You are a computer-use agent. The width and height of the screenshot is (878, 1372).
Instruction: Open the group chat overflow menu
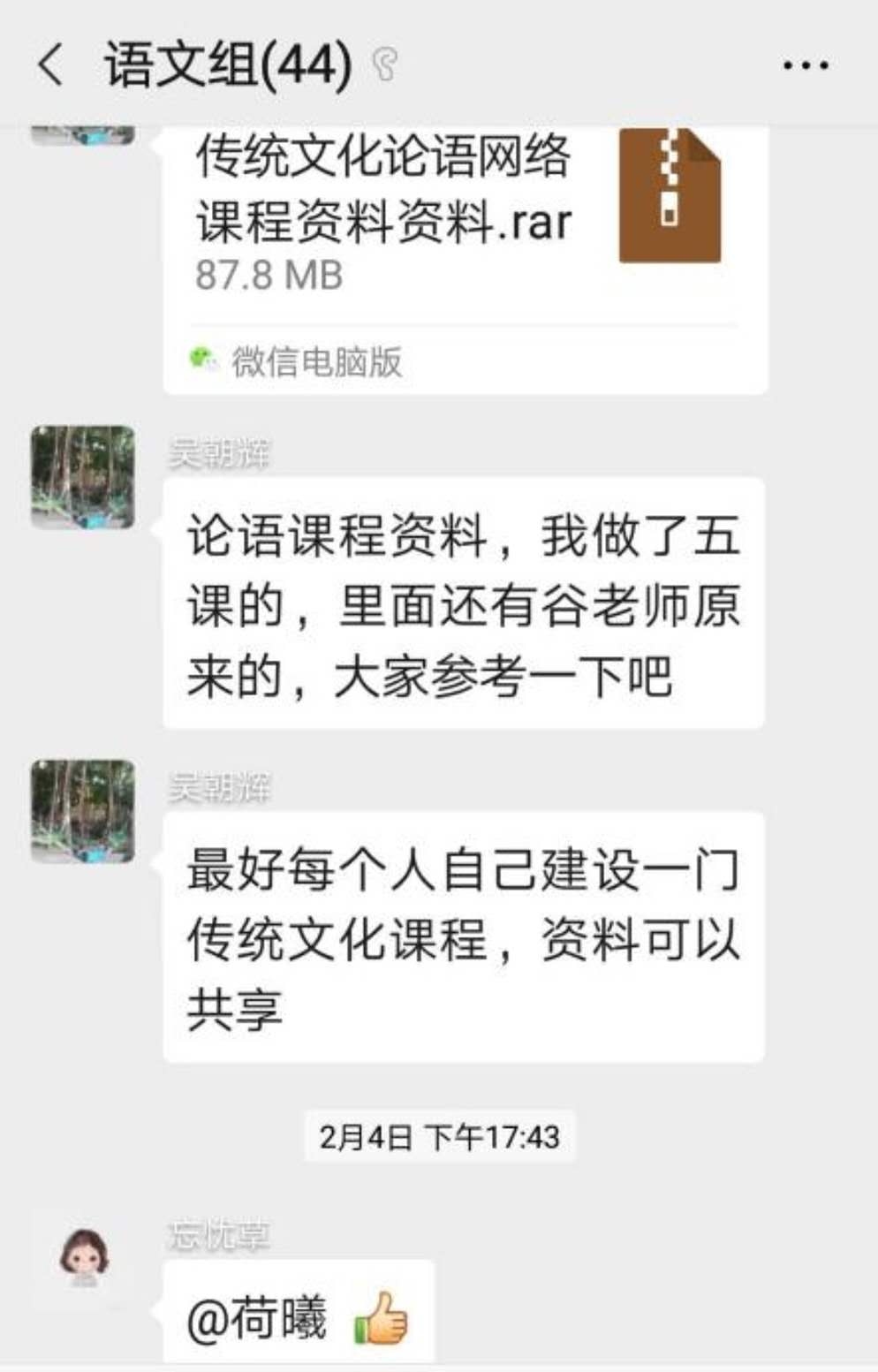pyautogui.click(x=805, y=65)
